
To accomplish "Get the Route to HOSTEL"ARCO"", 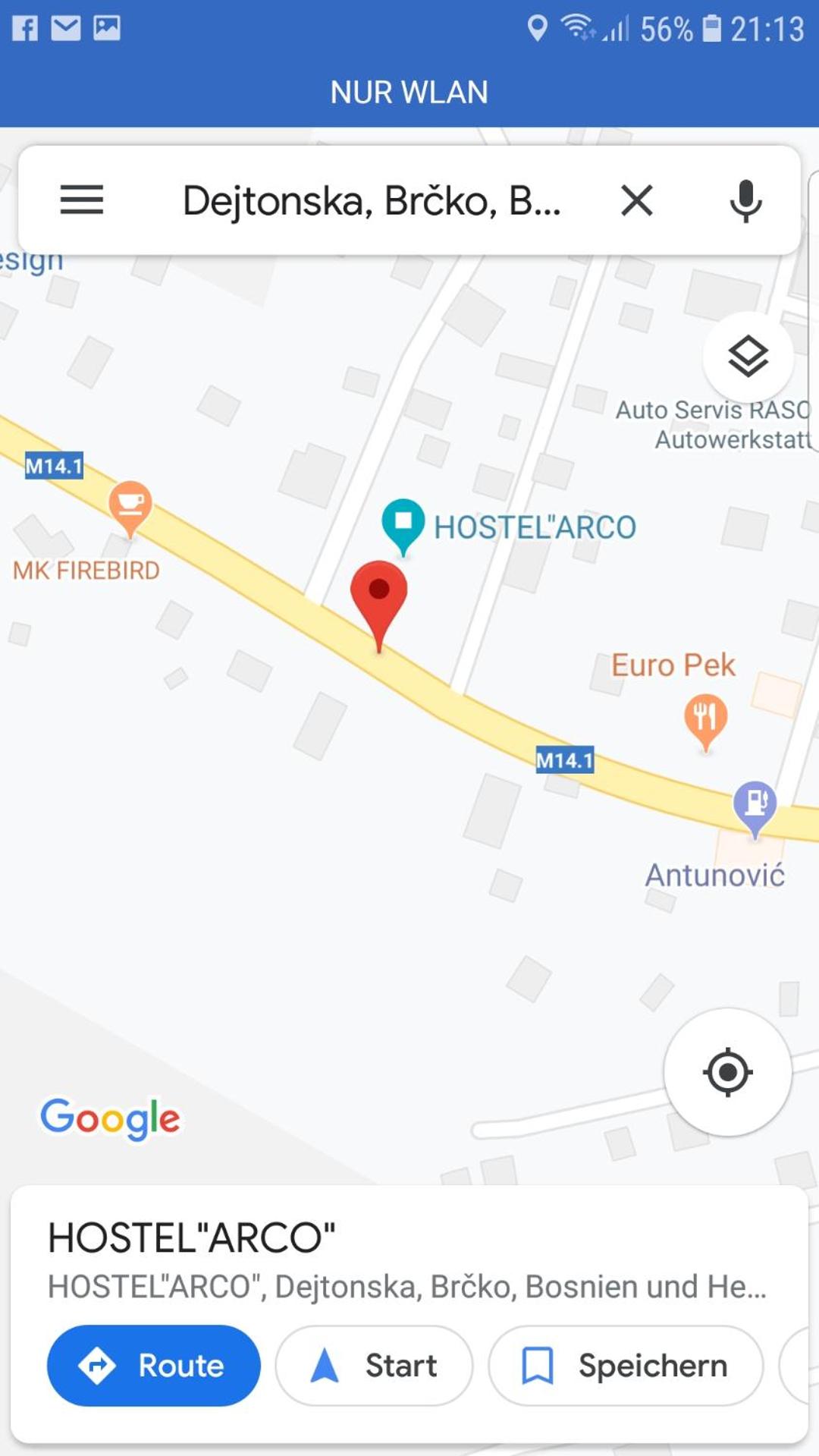I will click(x=154, y=1366).
